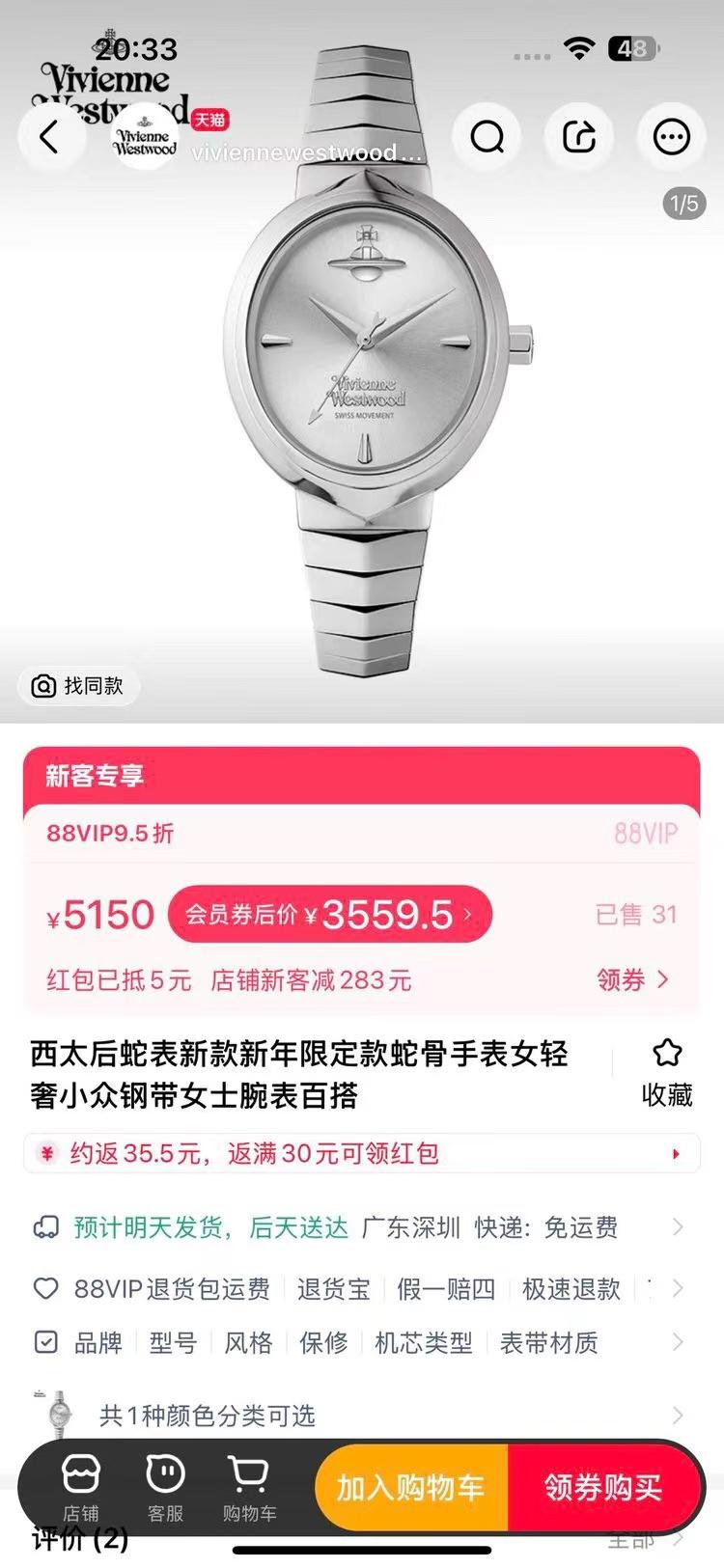Open the member coupon price 3559.5 pill
Viewport: 724px width, 1568px height.
click(x=329, y=915)
